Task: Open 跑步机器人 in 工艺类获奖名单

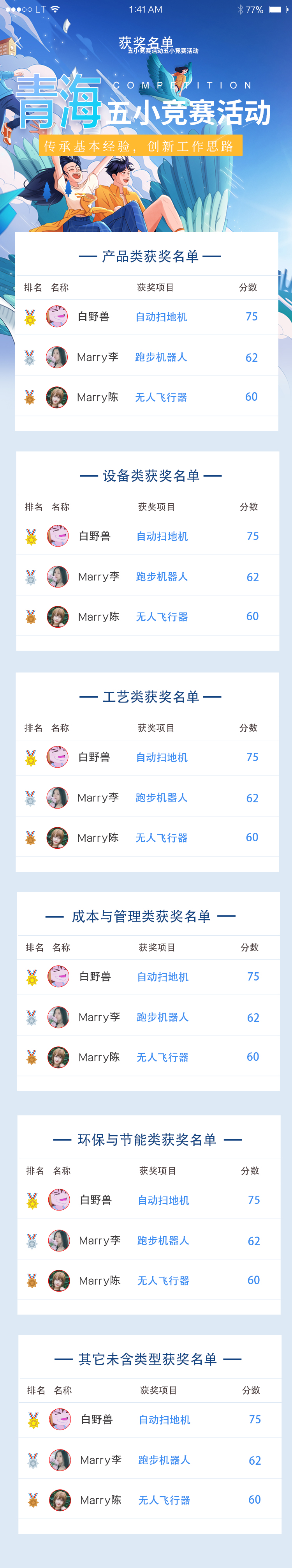Action: (x=161, y=797)
